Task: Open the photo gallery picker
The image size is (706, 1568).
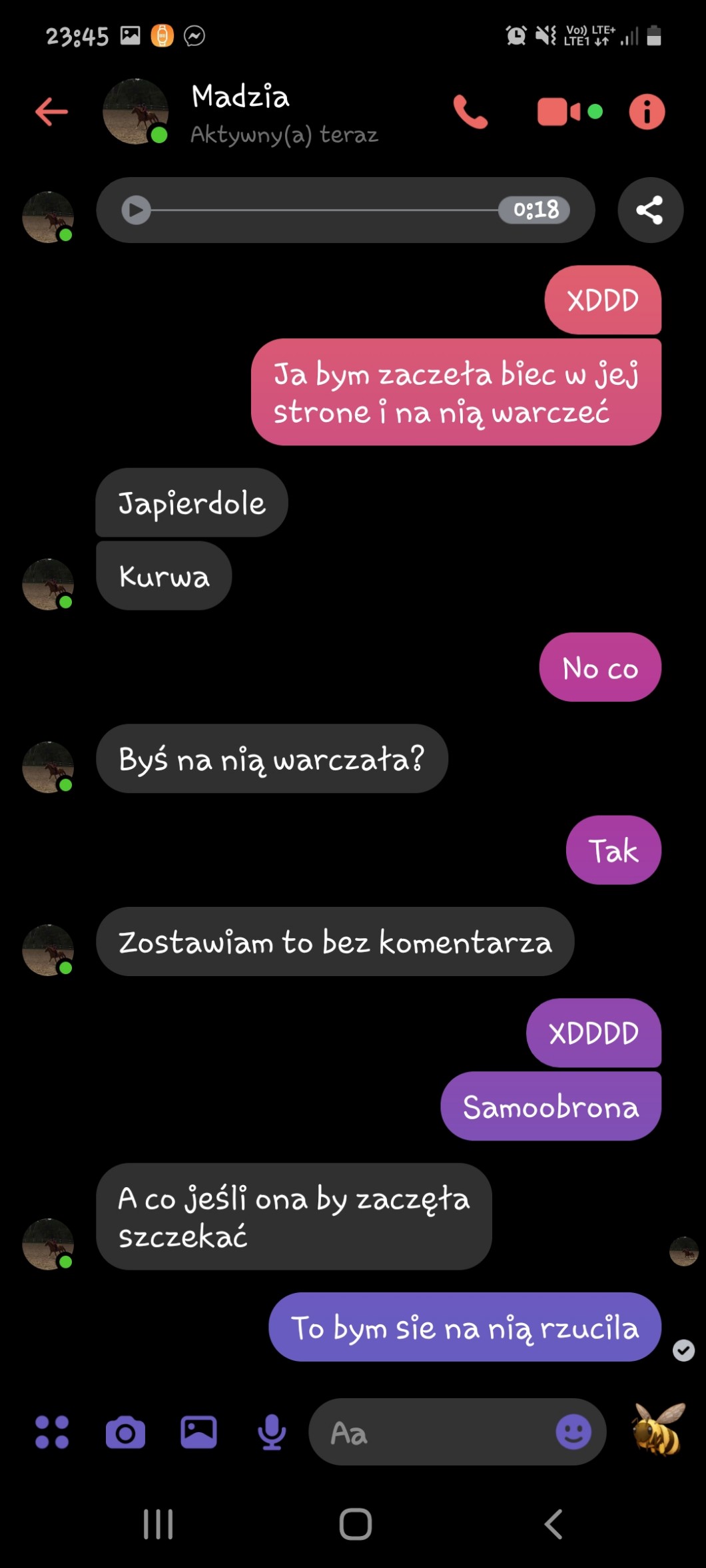Action: tap(198, 1432)
